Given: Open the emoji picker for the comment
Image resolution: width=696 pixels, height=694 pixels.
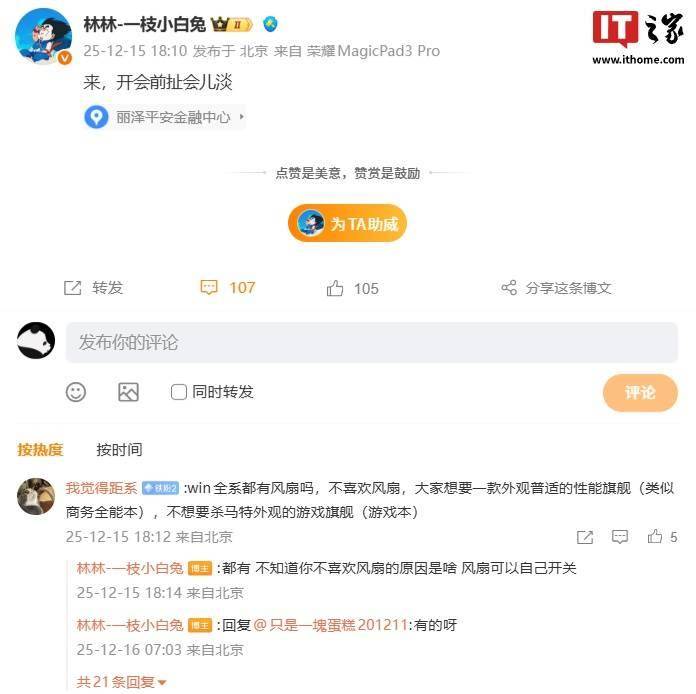Looking at the screenshot, I should [x=76, y=392].
